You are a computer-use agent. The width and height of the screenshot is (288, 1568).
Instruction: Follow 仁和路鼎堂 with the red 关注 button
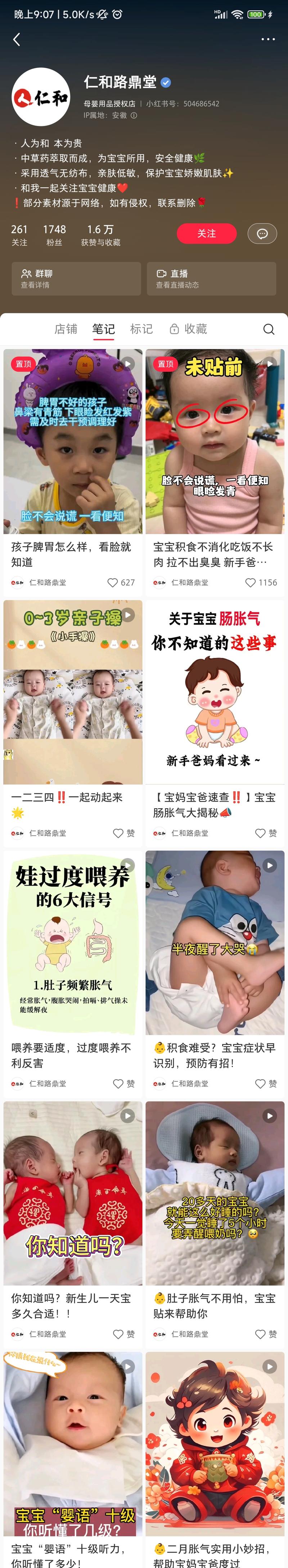click(206, 233)
